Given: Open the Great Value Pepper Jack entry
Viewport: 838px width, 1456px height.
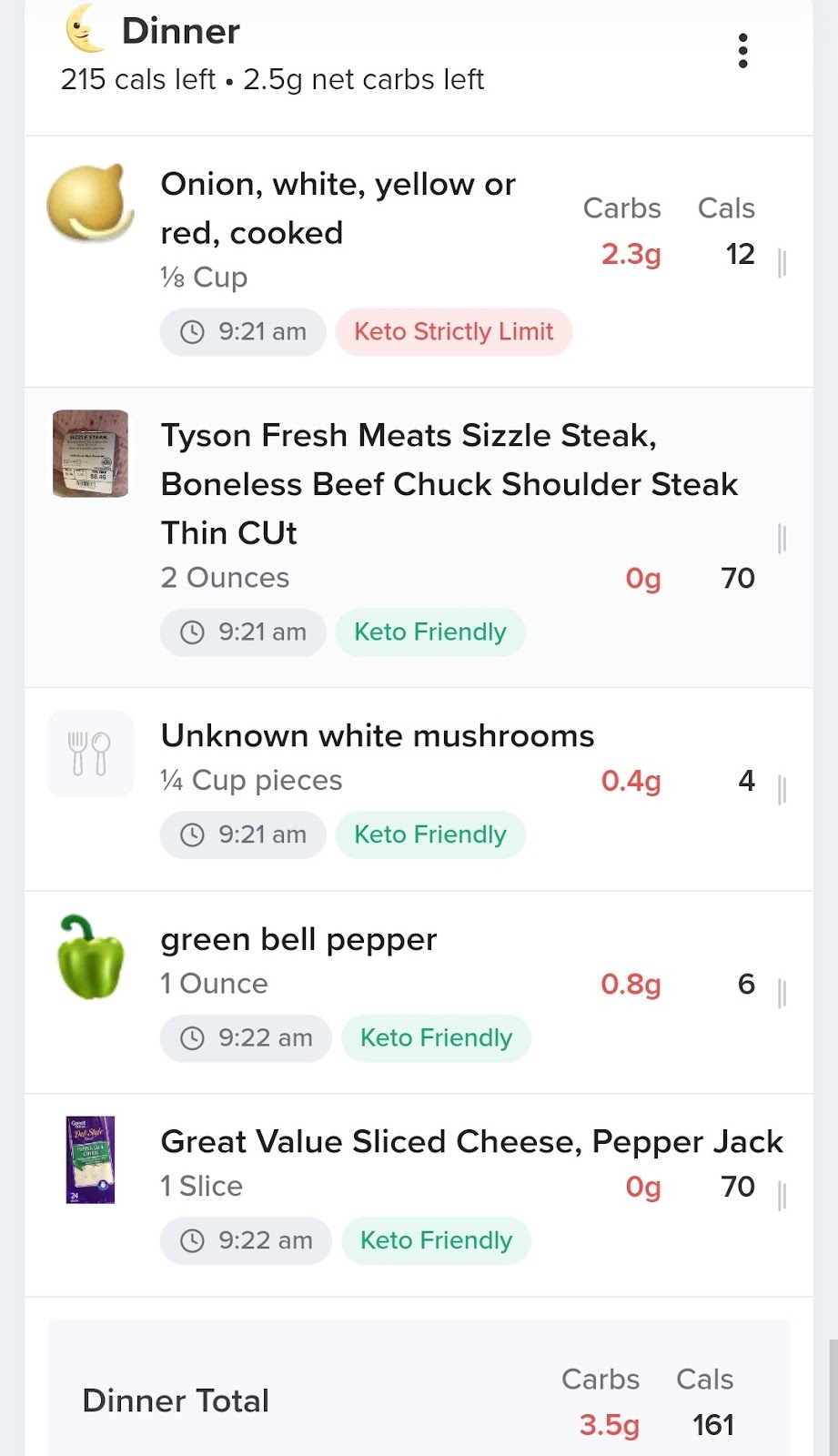Looking at the screenshot, I should click(x=419, y=1196).
